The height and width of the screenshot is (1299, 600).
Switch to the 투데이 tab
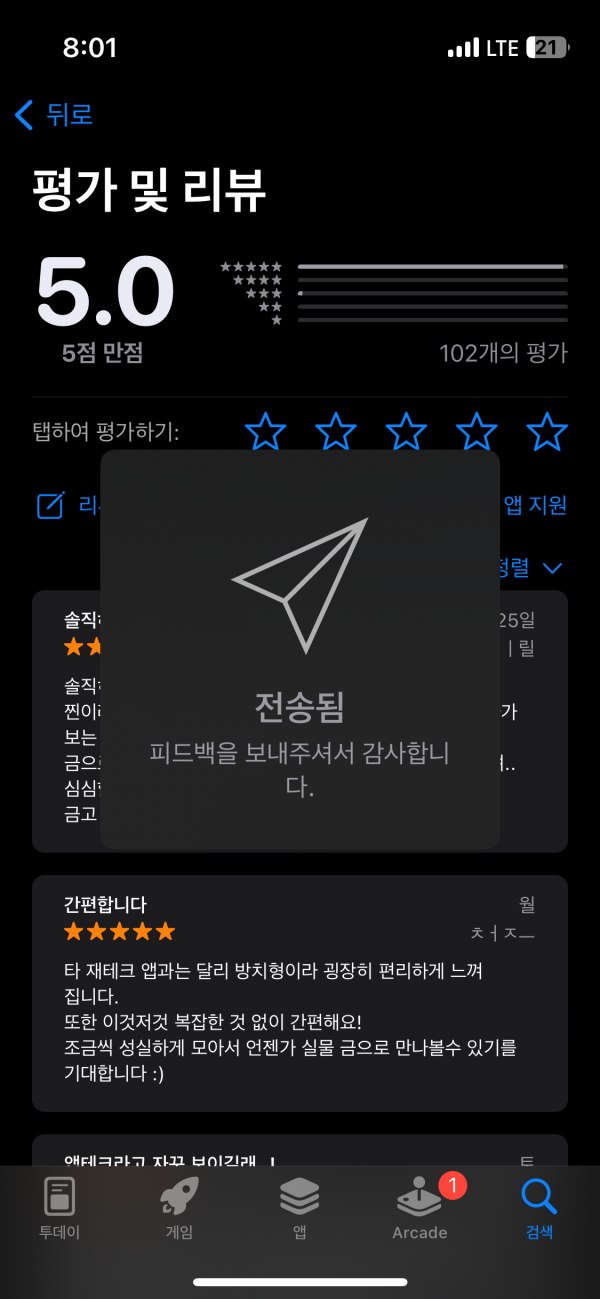pos(60,1208)
